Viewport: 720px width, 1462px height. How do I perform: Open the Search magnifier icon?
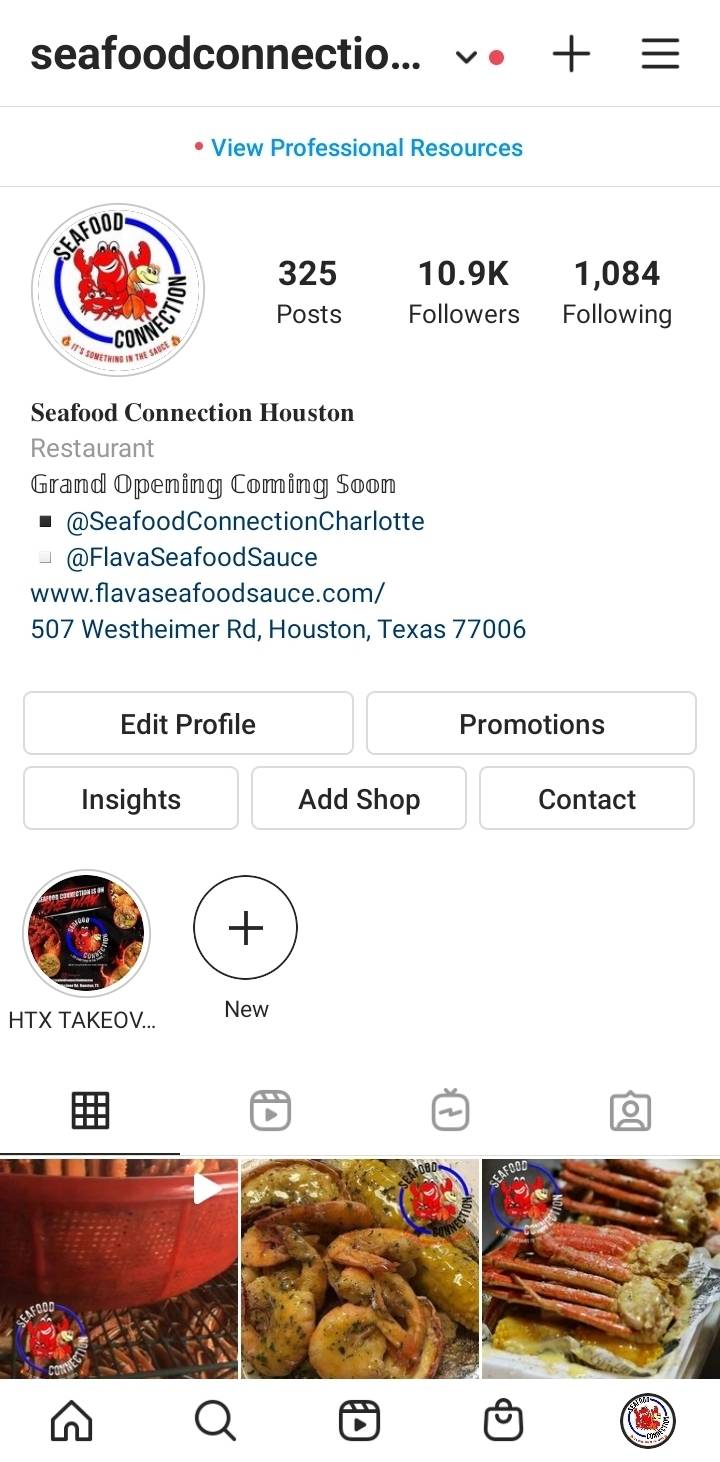[215, 1419]
